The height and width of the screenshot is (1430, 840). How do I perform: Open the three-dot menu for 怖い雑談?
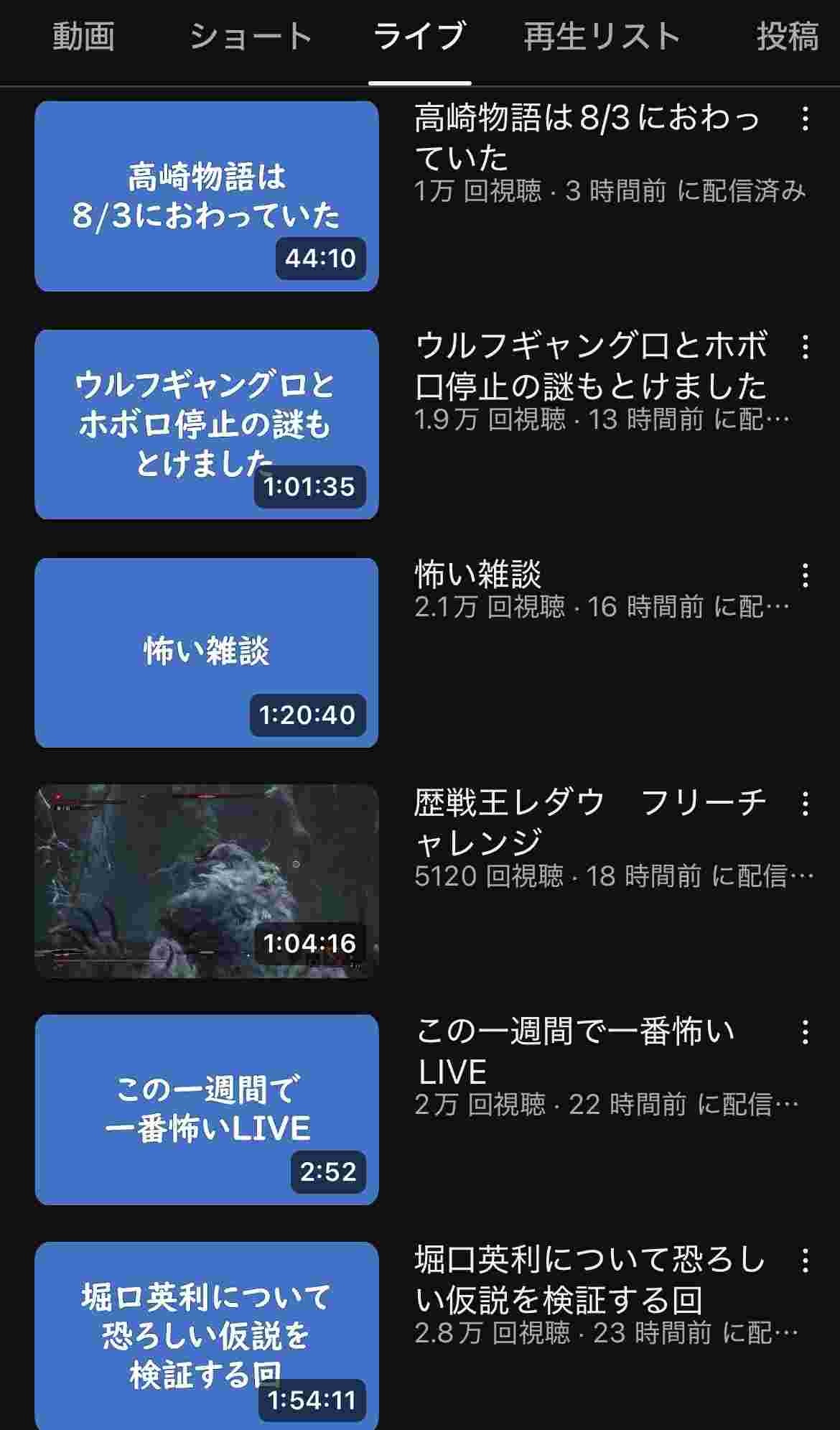[806, 575]
